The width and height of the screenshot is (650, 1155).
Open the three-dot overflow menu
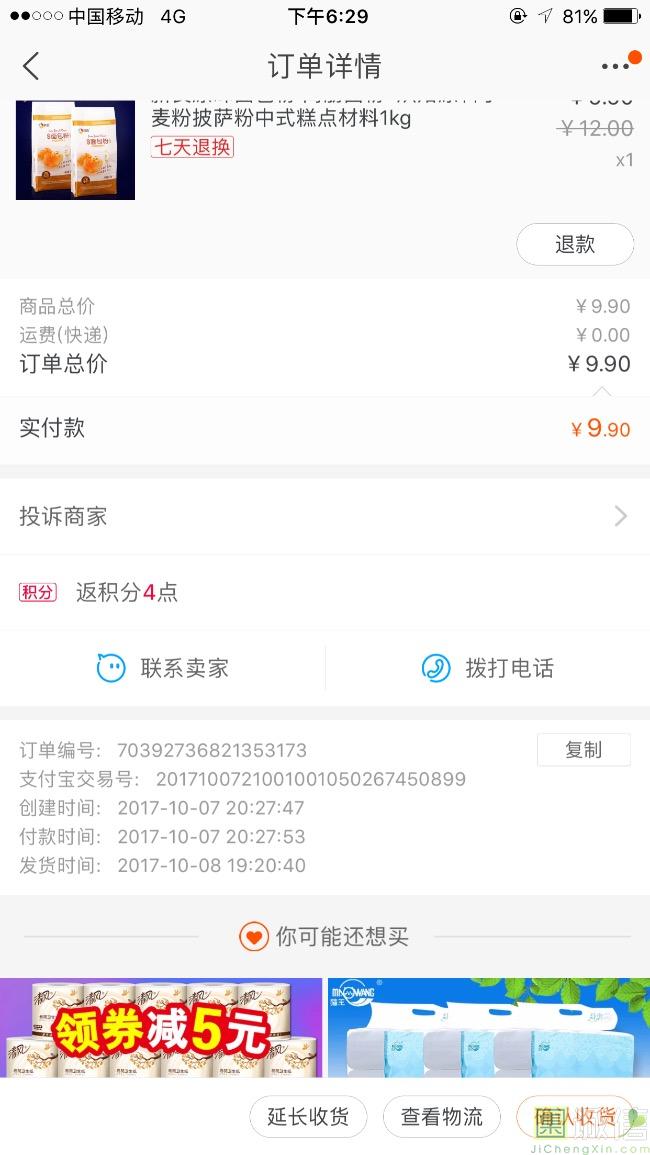[x=615, y=66]
